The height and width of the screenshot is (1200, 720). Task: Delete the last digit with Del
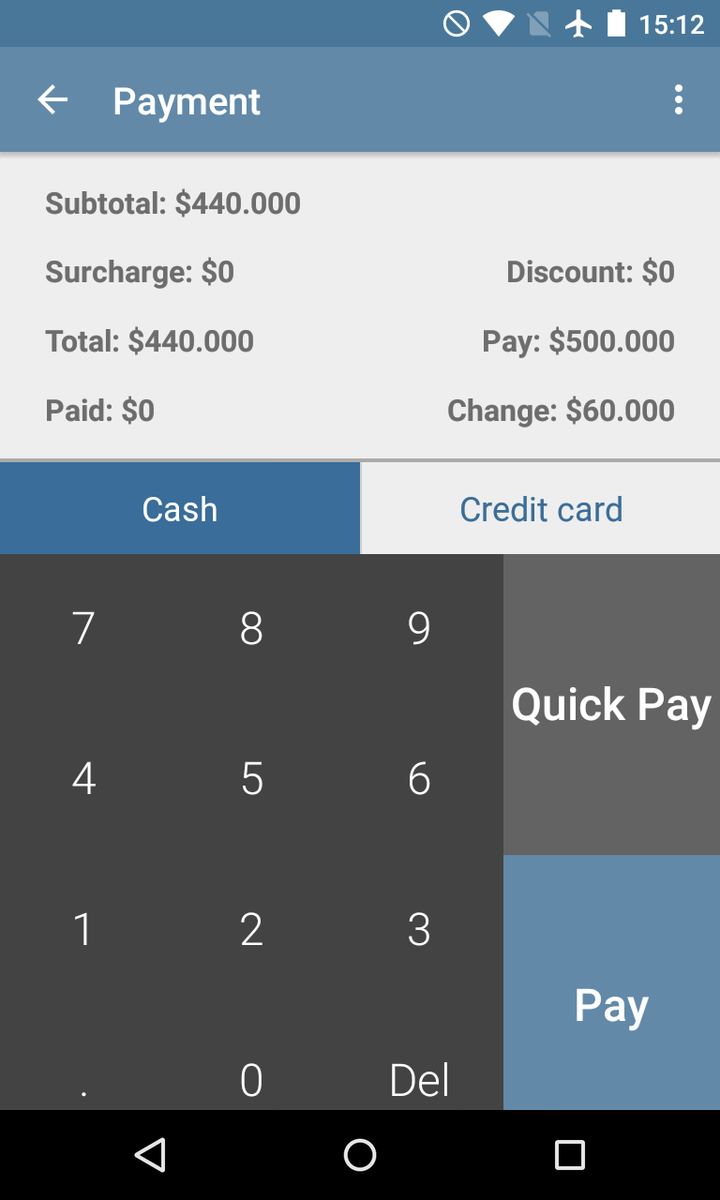click(419, 1078)
